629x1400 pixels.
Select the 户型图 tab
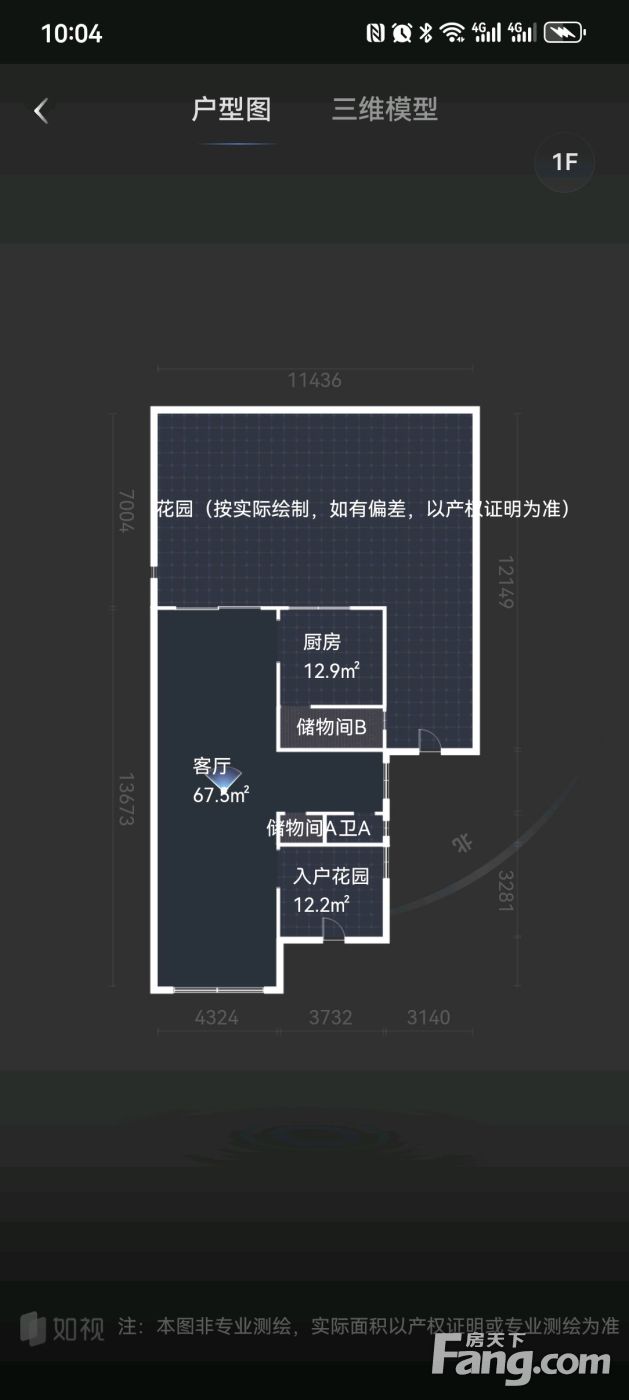pos(232,109)
